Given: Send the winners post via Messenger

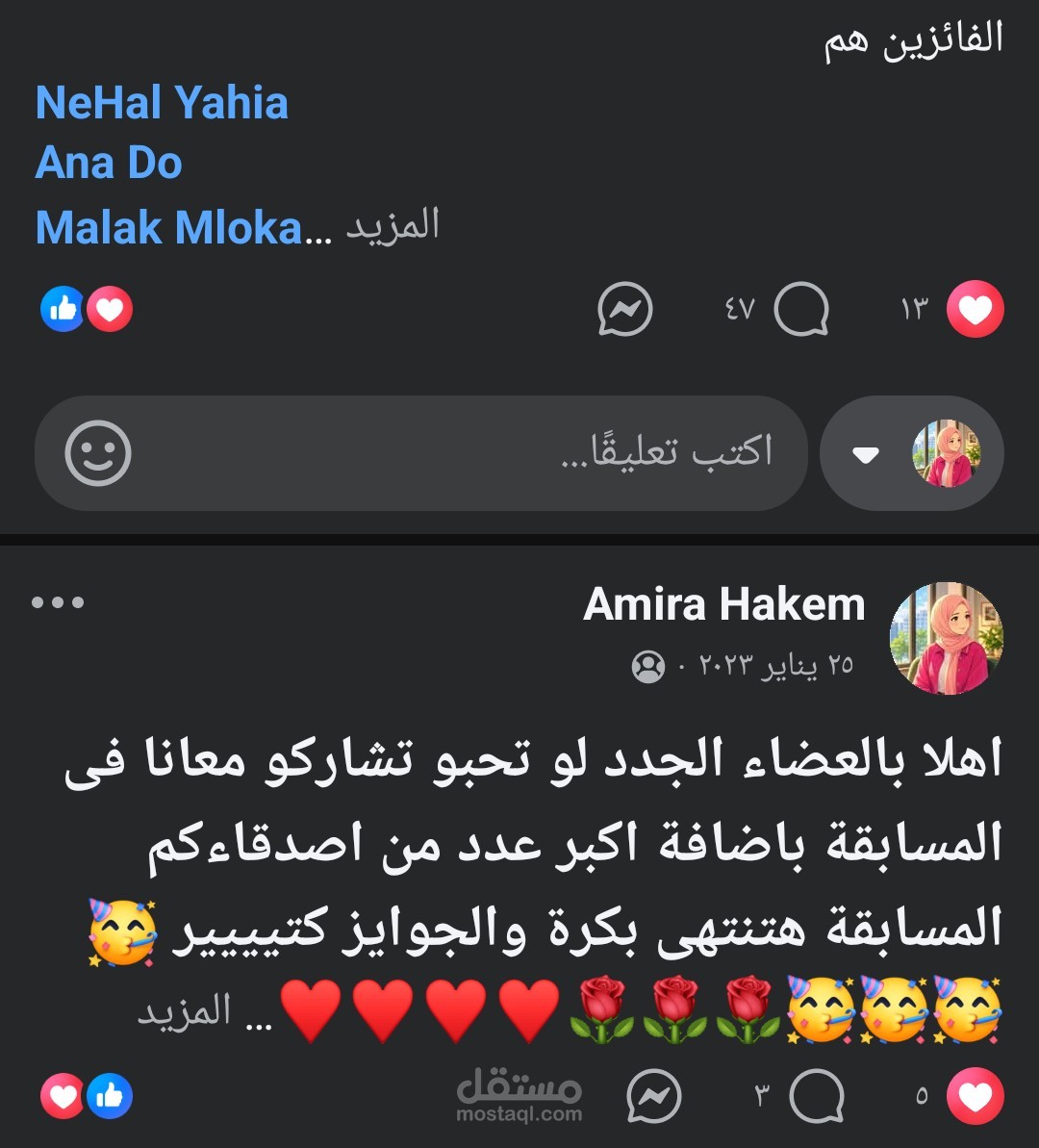Looking at the screenshot, I should pyautogui.click(x=624, y=309).
